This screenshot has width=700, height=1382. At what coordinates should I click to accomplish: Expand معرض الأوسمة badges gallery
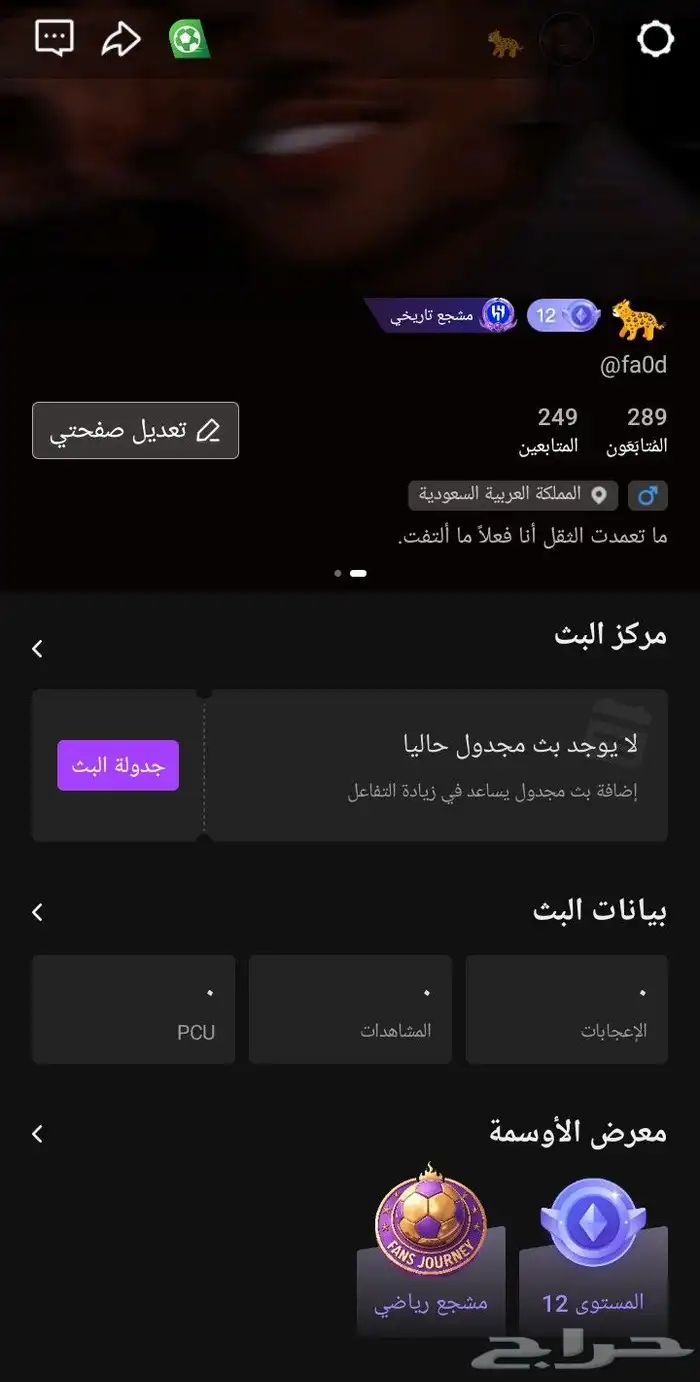pyautogui.click(x=38, y=1134)
